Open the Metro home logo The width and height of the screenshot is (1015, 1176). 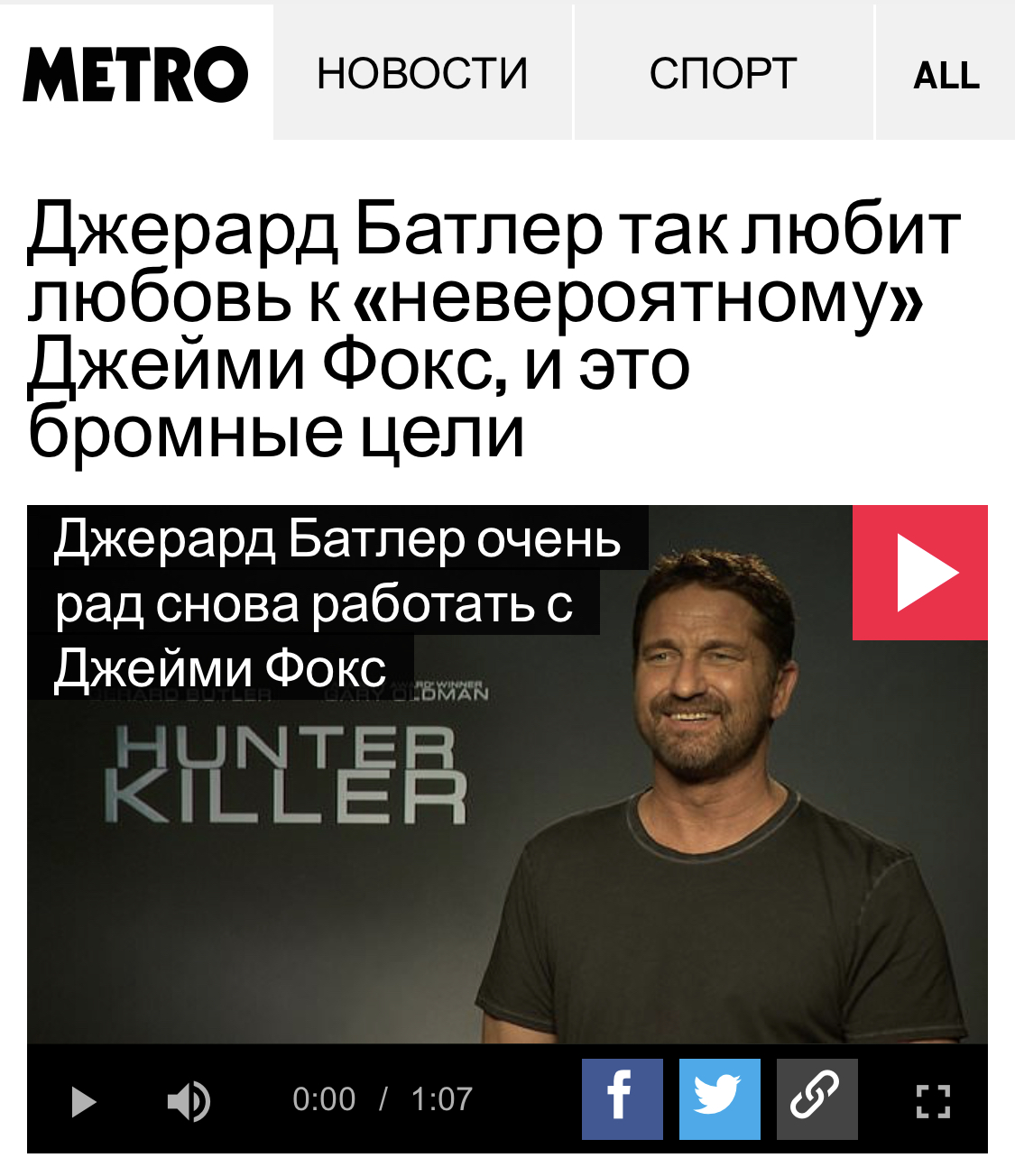coord(135,74)
